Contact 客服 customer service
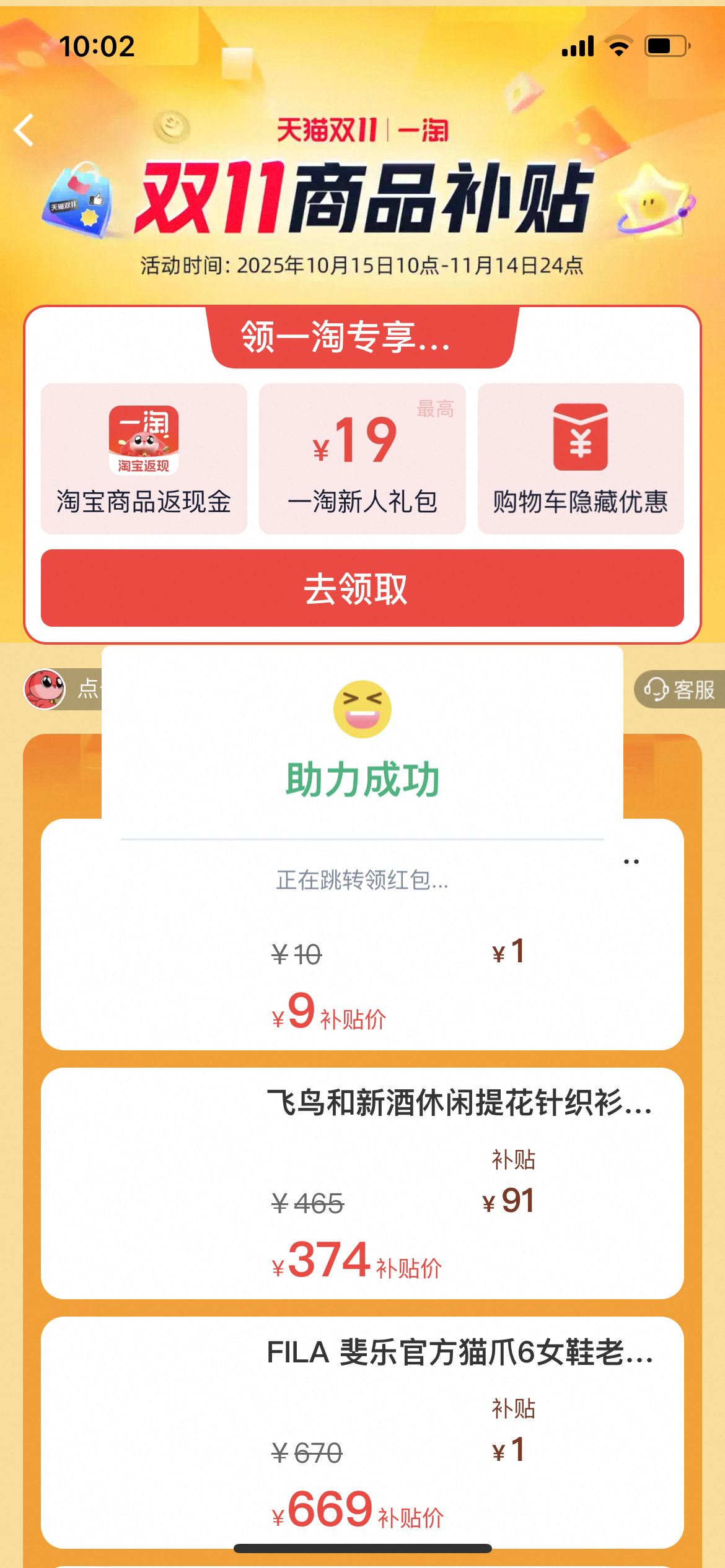 pyautogui.click(x=680, y=689)
